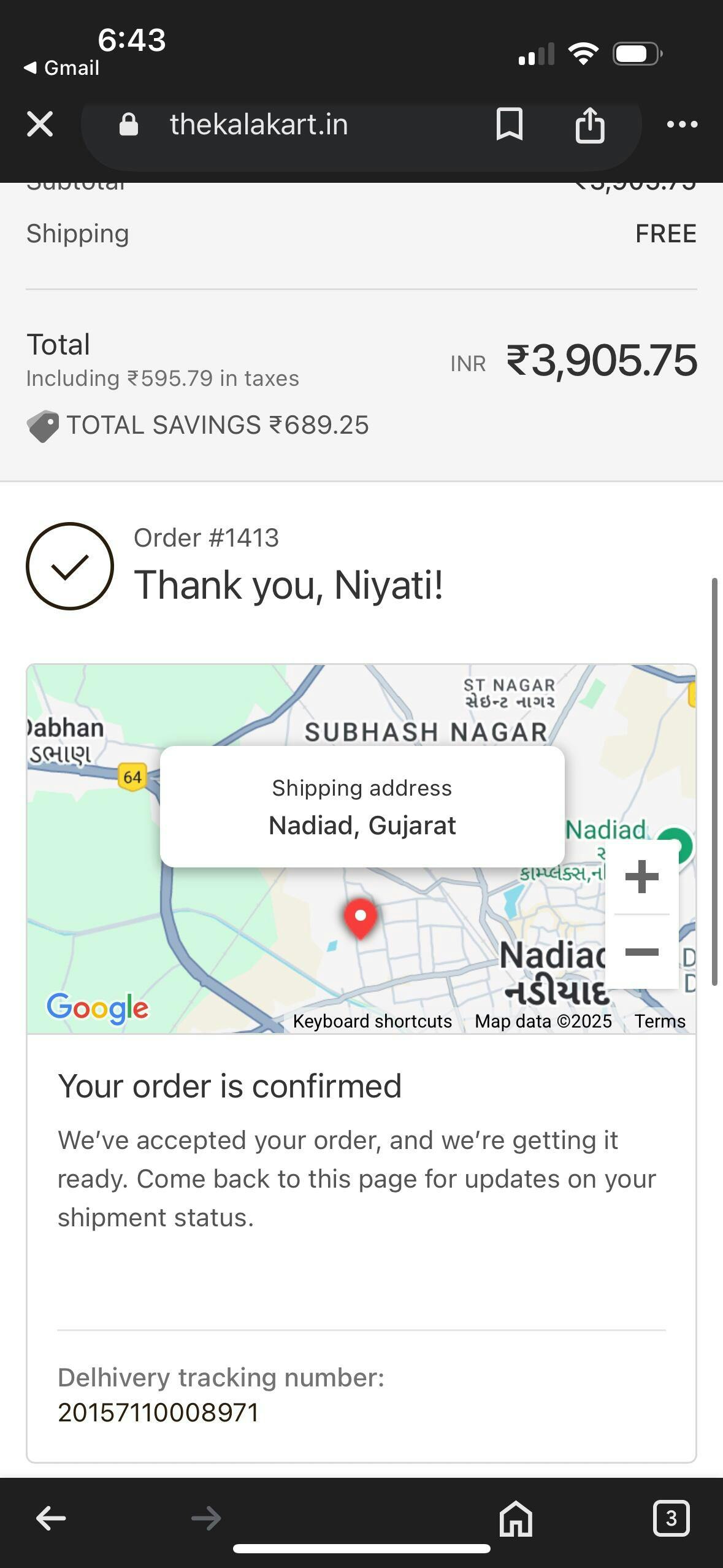The height and width of the screenshot is (1568, 723).
Task: Return to the Gmail app
Action: coord(61,67)
